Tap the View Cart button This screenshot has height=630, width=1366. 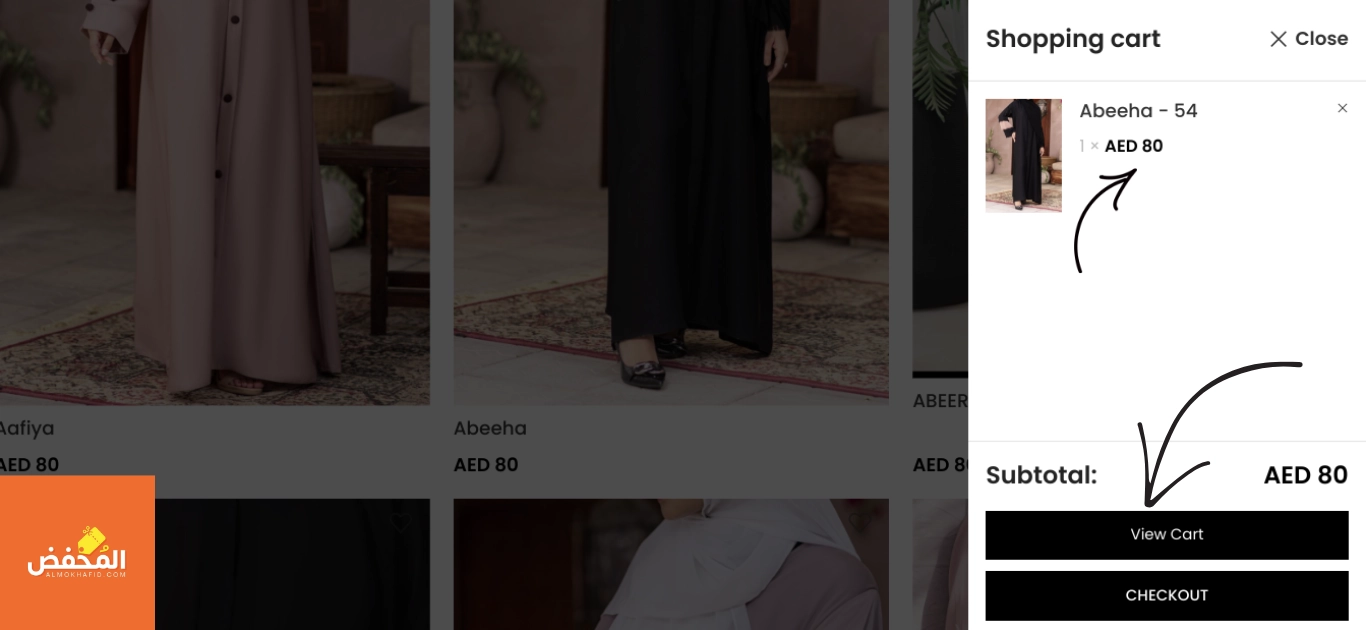[x=1166, y=535]
